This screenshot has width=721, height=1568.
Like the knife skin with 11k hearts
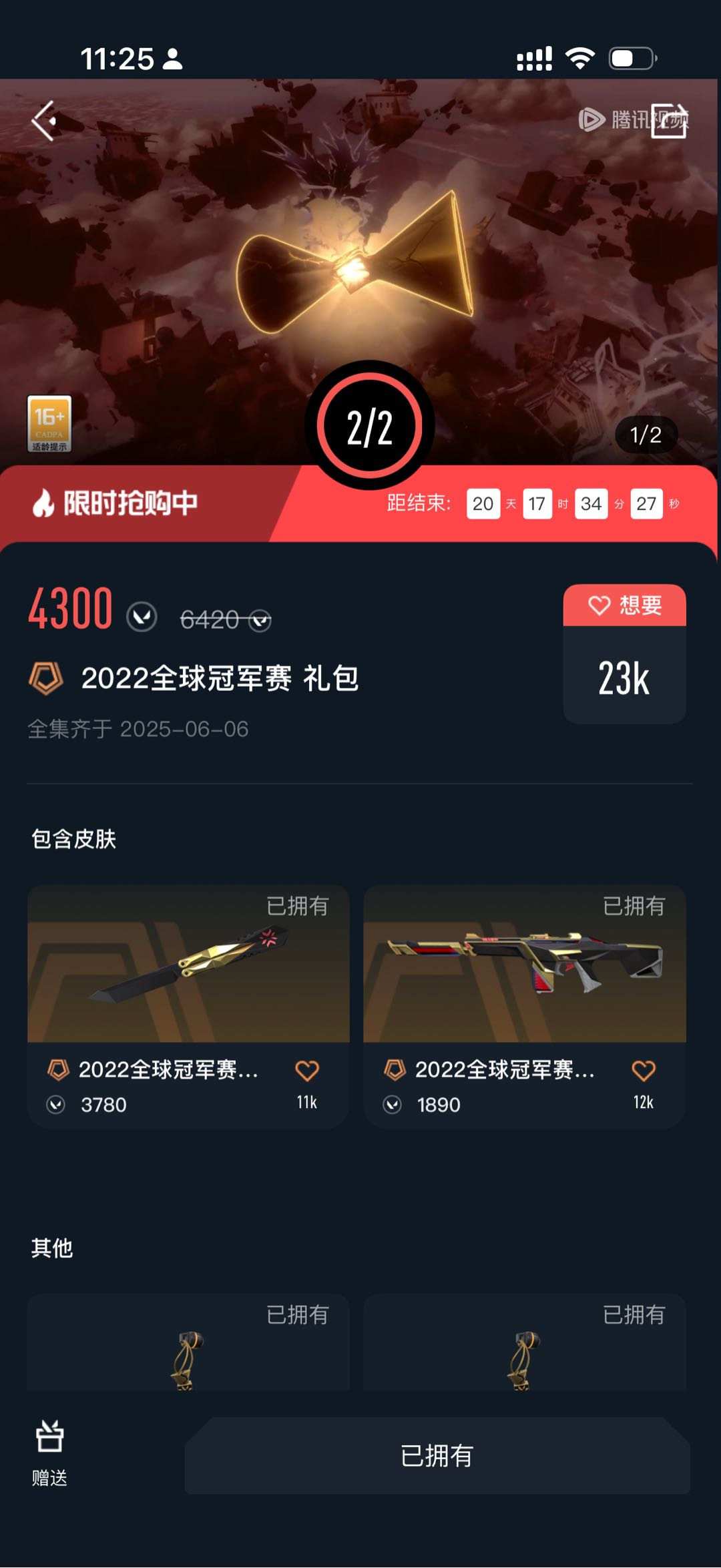click(307, 1071)
